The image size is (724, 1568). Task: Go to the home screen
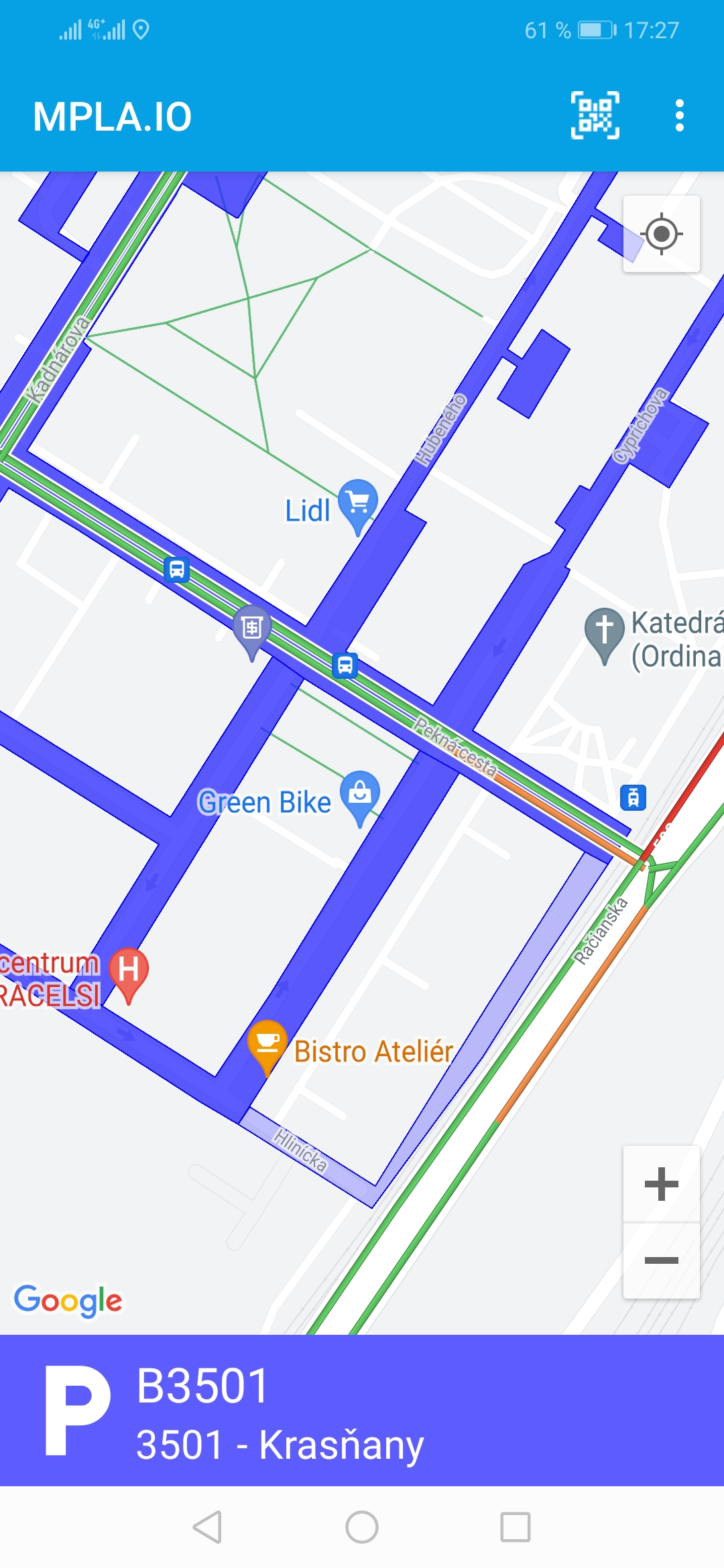(x=362, y=1527)
